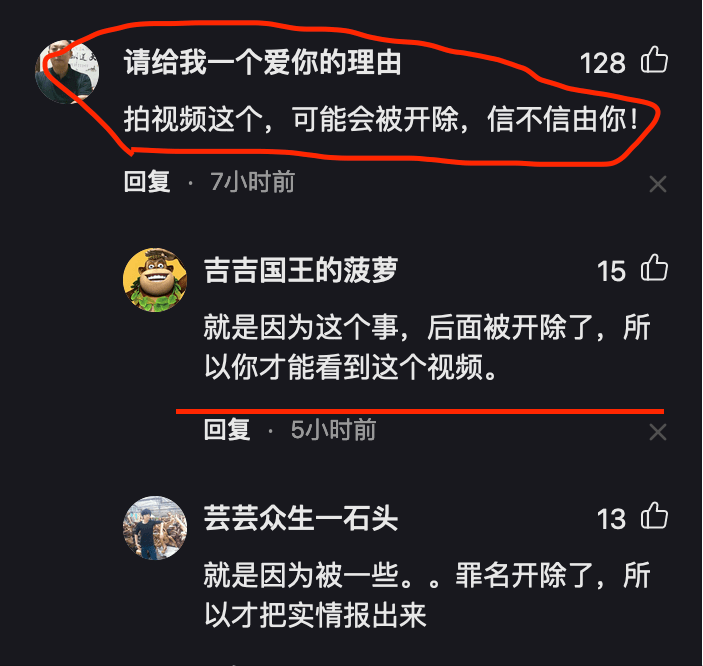The height and width of the screenshot is (666, 703).
Task: Reply to 吉吉国王的菠萝's comment
Action: click(227, 430)
